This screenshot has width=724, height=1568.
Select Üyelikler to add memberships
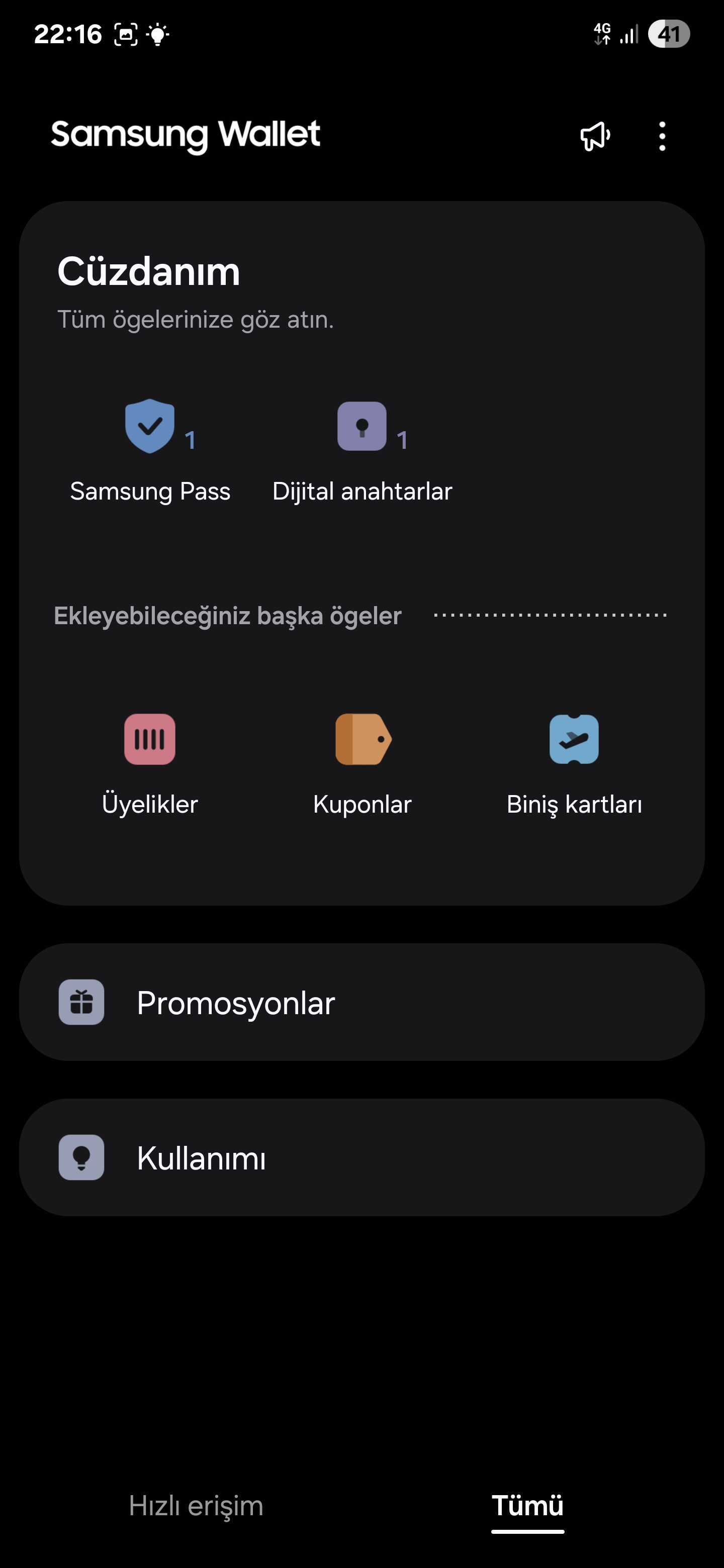point(150,764)
